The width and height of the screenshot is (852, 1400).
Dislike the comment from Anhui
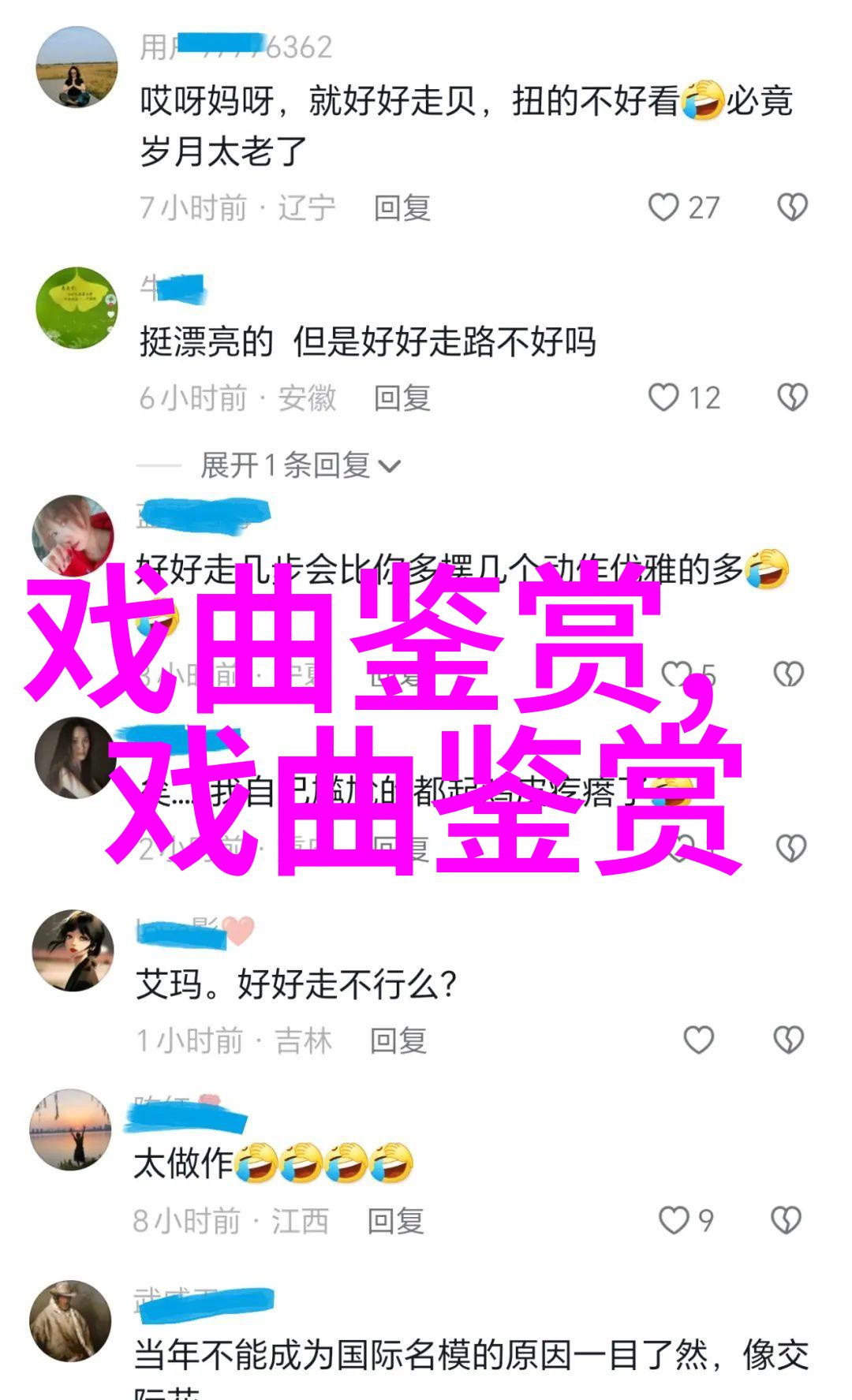point(792,398)
